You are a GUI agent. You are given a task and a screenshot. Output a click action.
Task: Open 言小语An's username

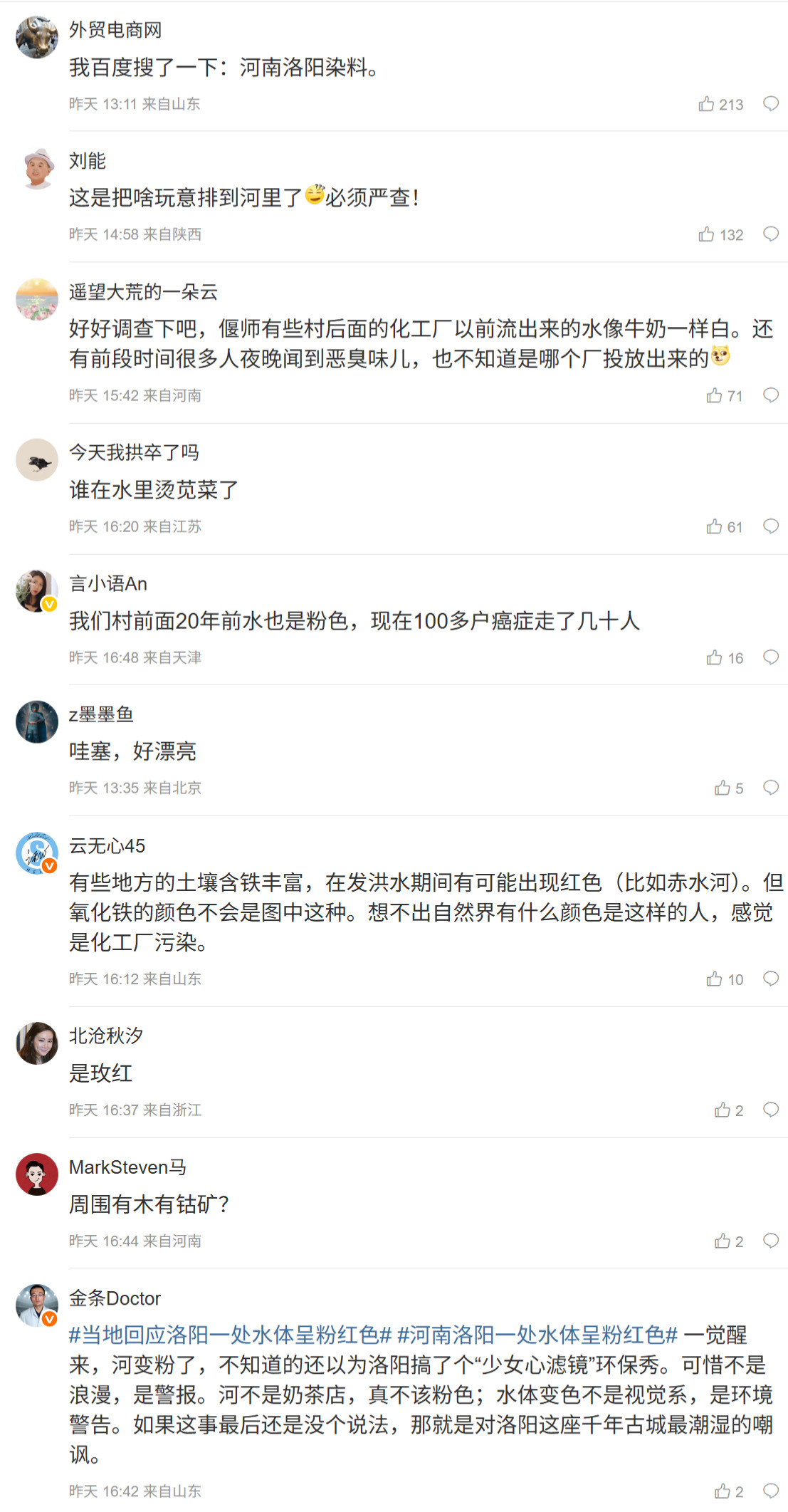[x=108, y=584]
